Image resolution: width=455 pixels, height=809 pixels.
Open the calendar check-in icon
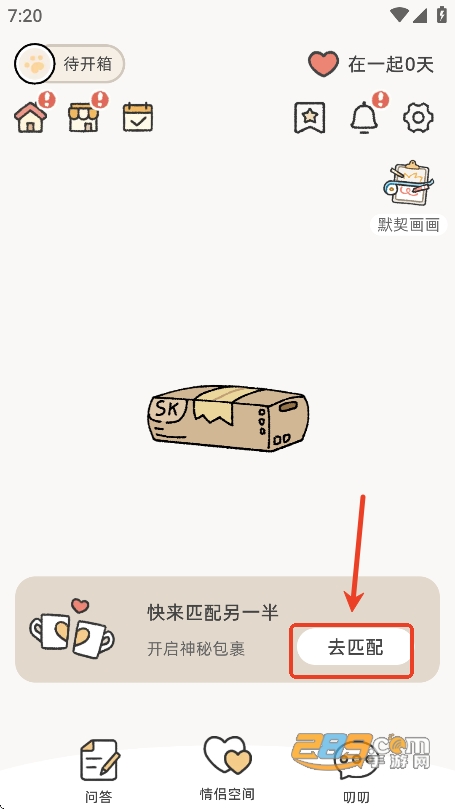[138, 117]
